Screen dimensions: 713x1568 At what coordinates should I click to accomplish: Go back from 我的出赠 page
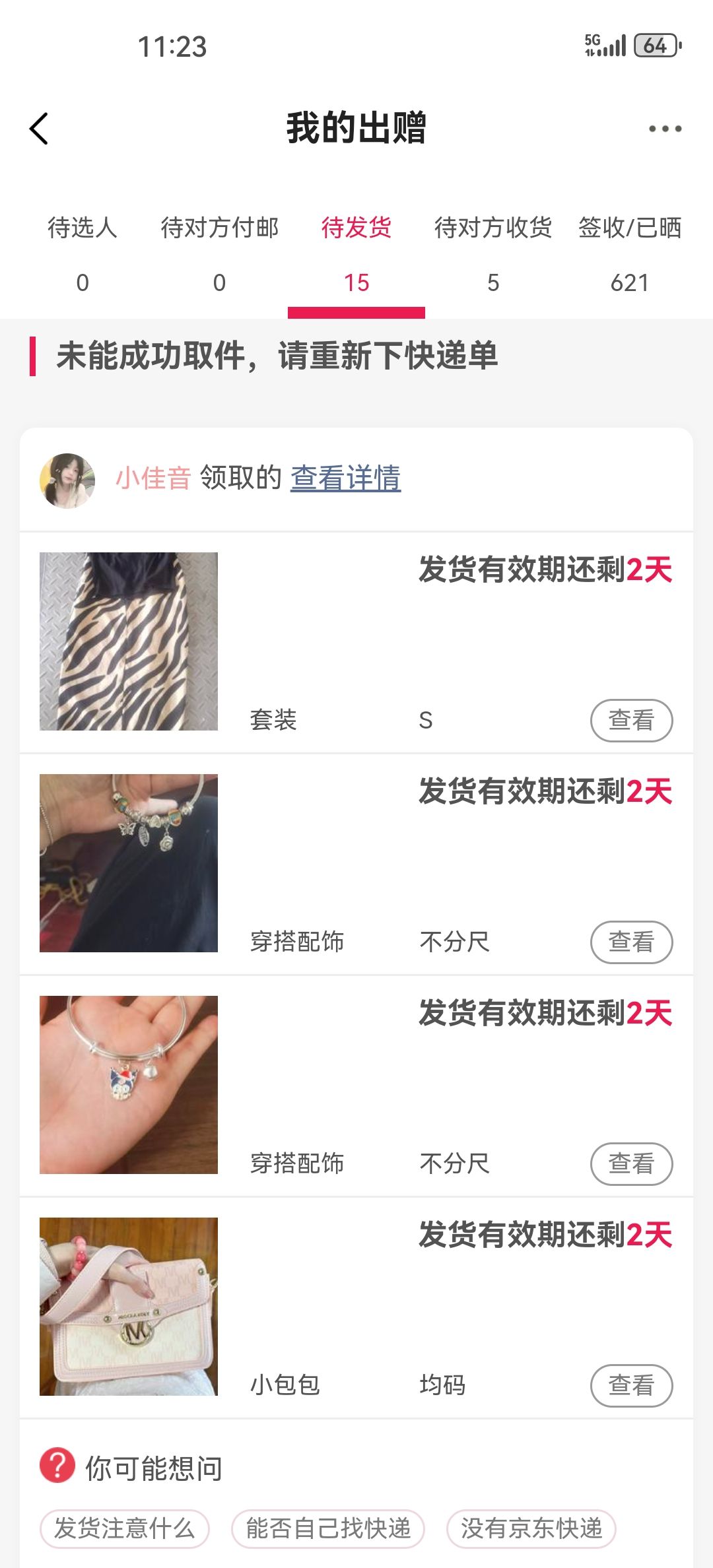tap(40, 128)
